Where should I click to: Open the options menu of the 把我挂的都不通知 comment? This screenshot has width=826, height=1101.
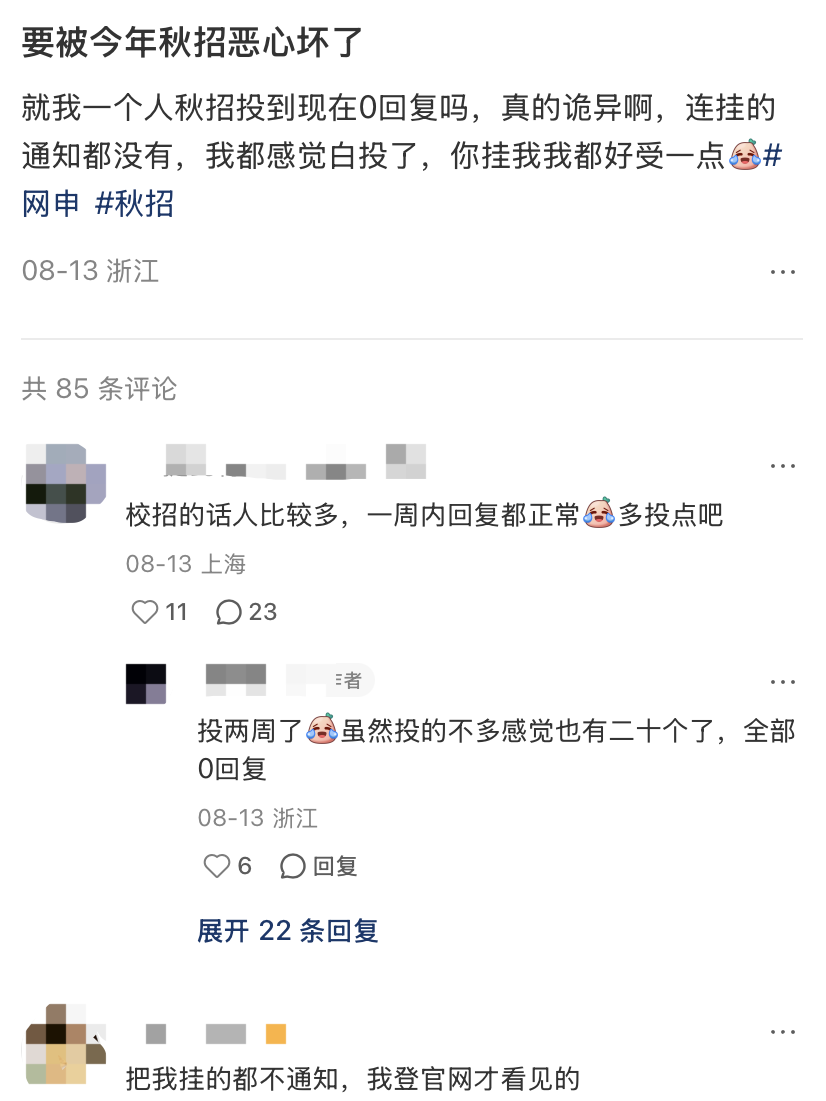[782, 1032]
